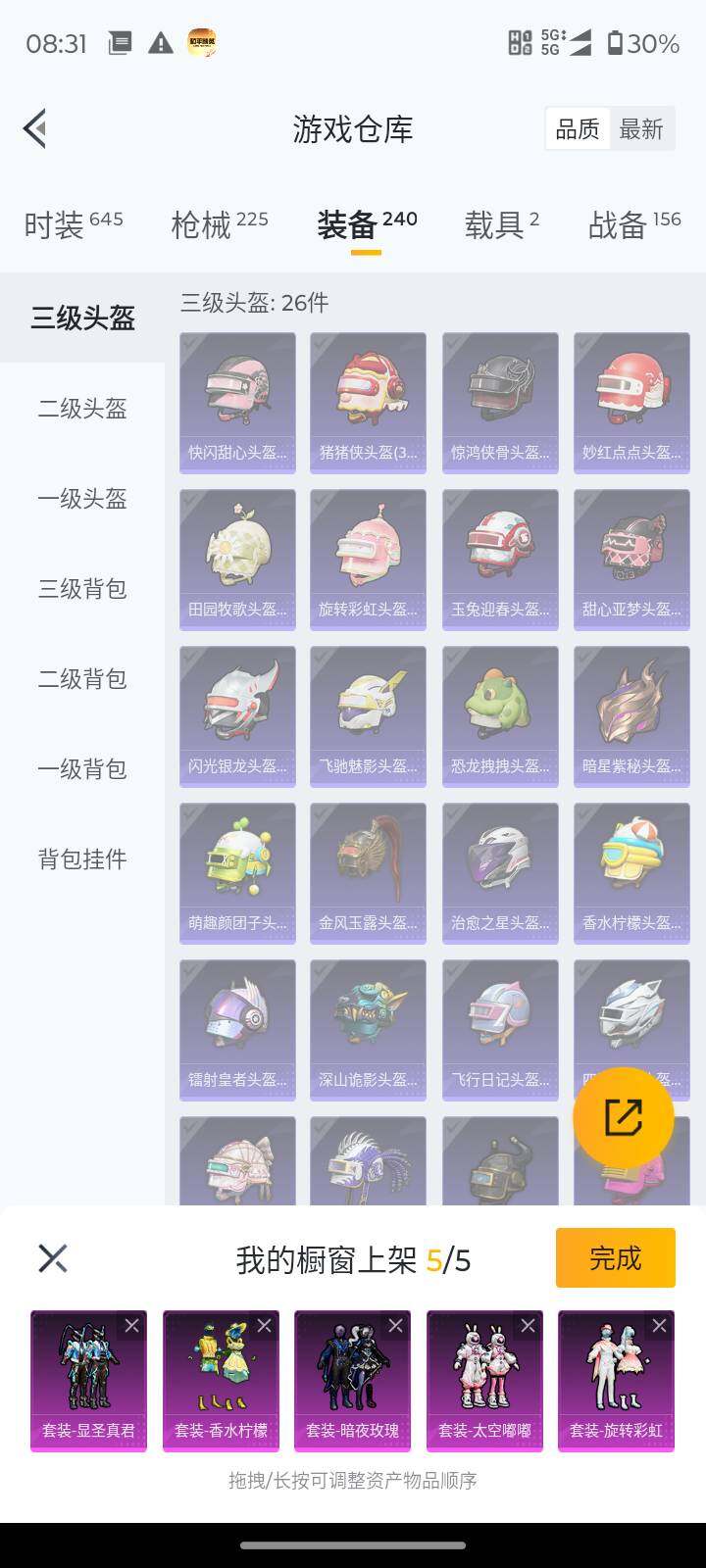Go back using the top-left arrow
This screenshot has height=1568, width=706.
coord(35,128)
